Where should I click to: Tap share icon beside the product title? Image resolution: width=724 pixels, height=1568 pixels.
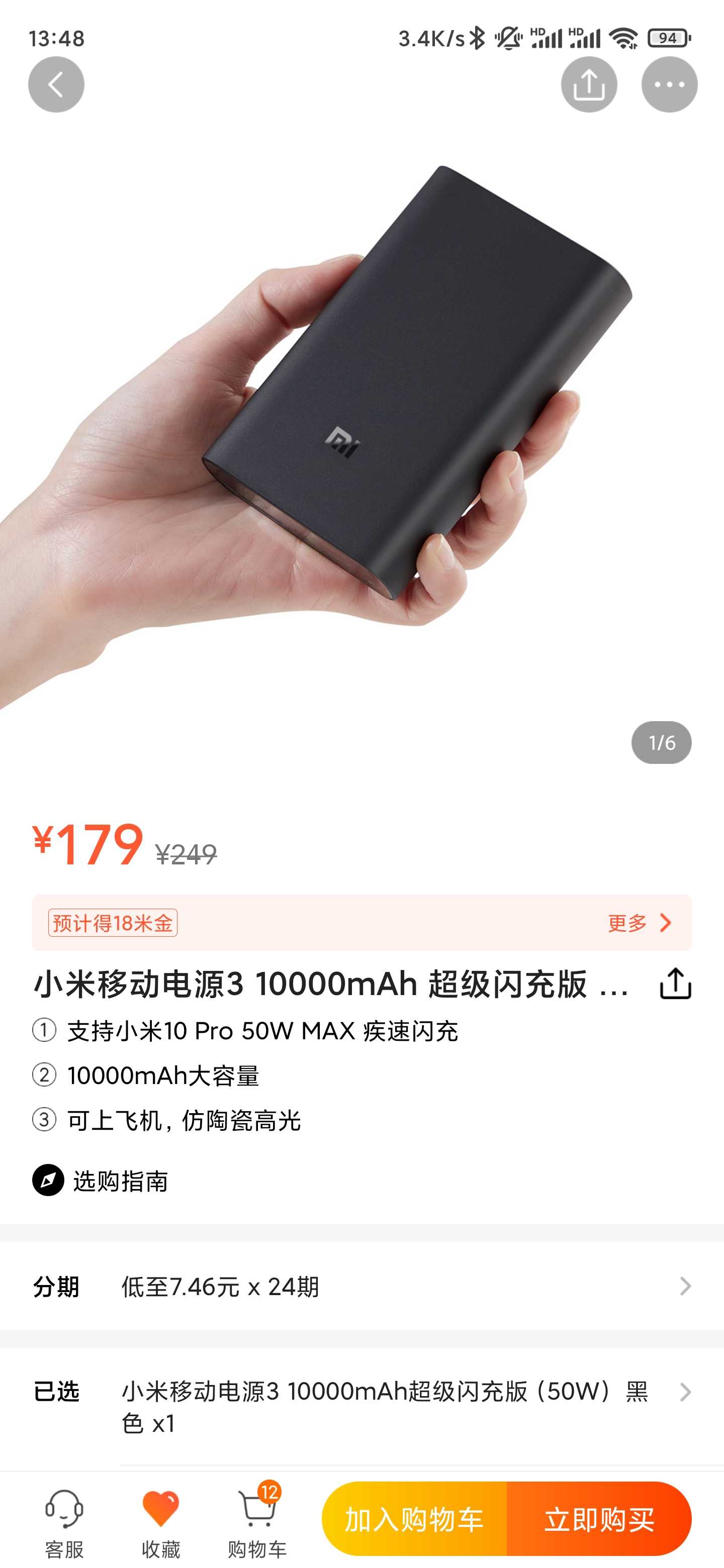(675, 984)
